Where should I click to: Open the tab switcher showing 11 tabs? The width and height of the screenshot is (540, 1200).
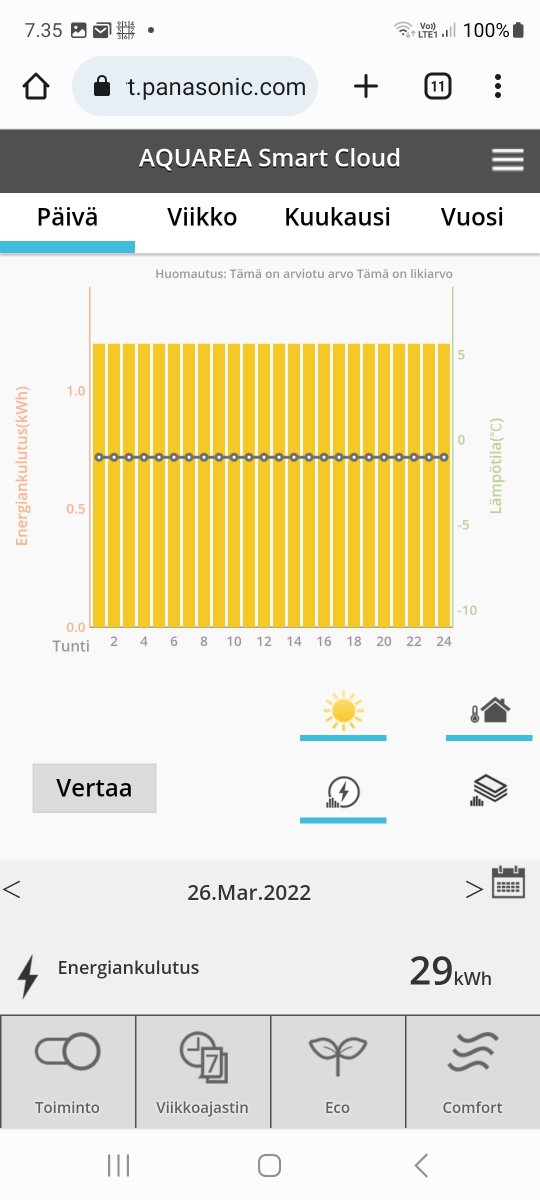point(437,87)
